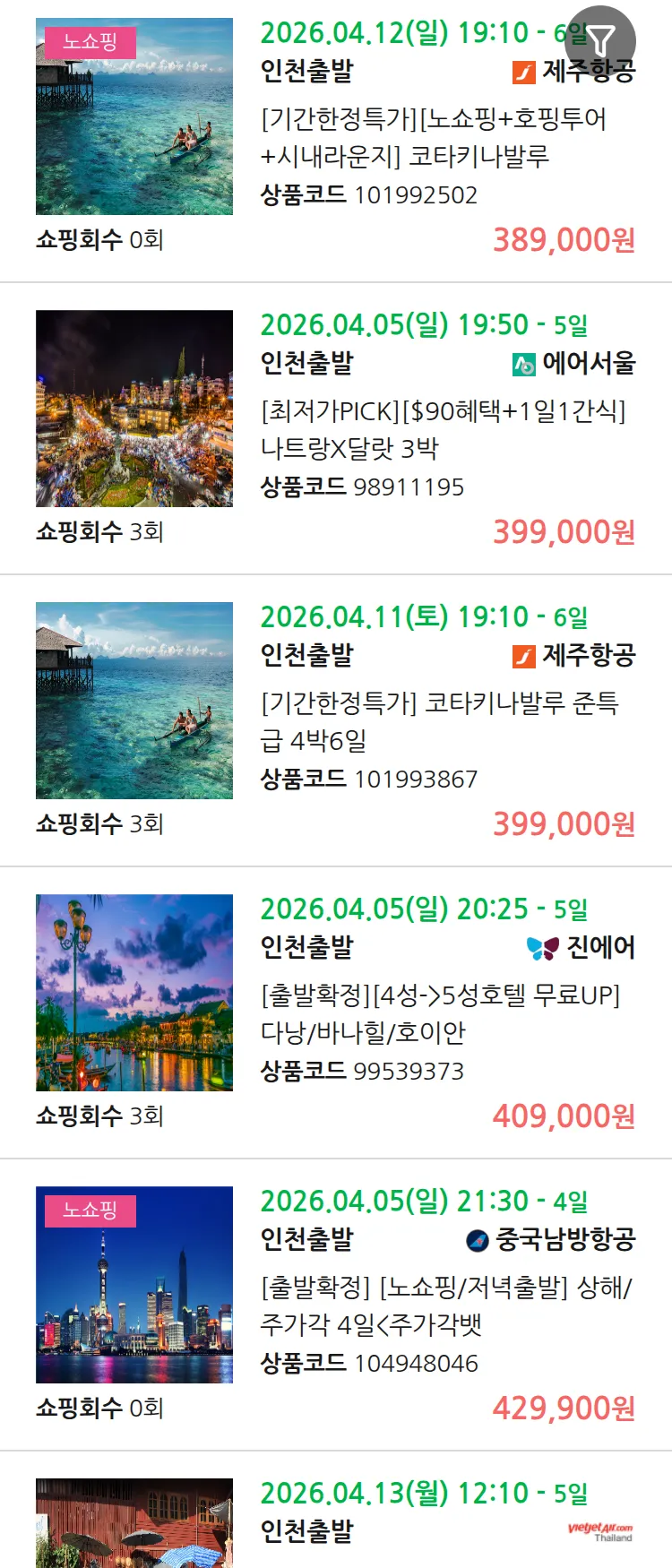Open Nha Trang Dalat 3-night package 98911195
The width and height of the screenshot is (672, 1568).
pos(442,429)
